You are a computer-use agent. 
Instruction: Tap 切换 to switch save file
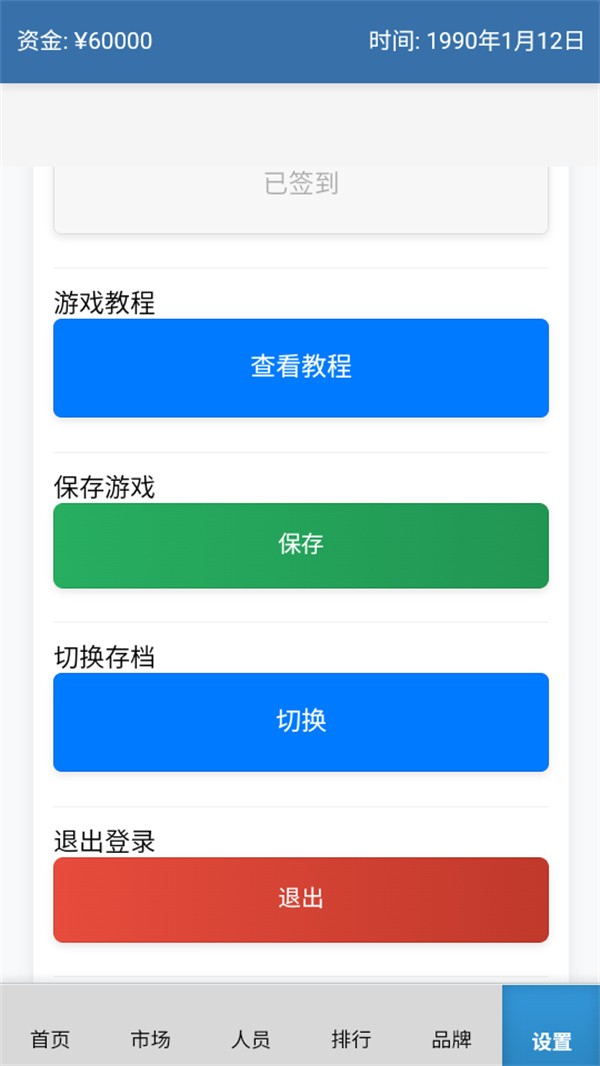(301, 721)
